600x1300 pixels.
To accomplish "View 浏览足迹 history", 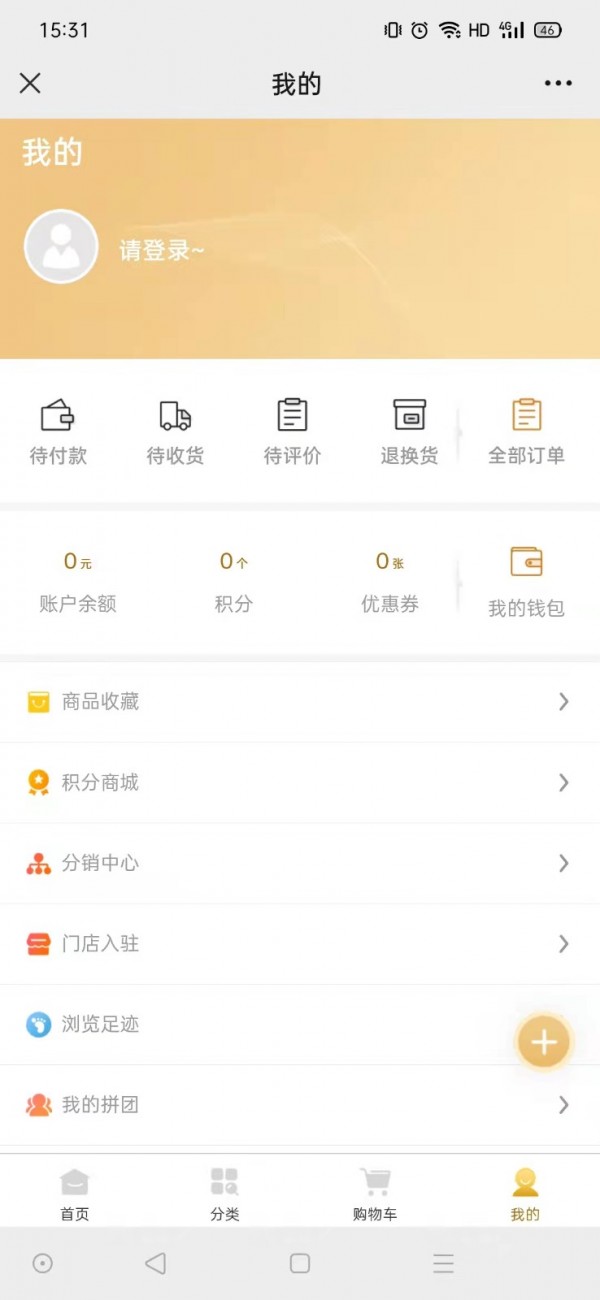I will tap(300, 1024).
